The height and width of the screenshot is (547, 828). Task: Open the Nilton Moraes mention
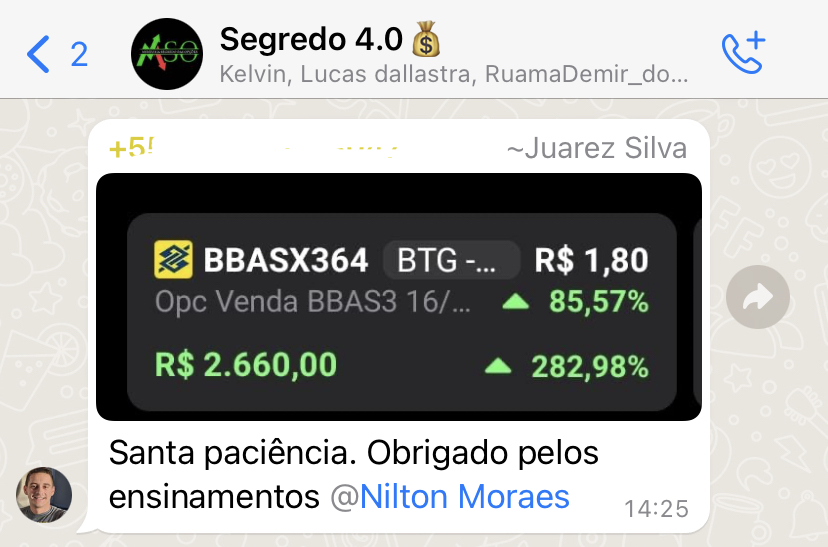click(464, 496)
